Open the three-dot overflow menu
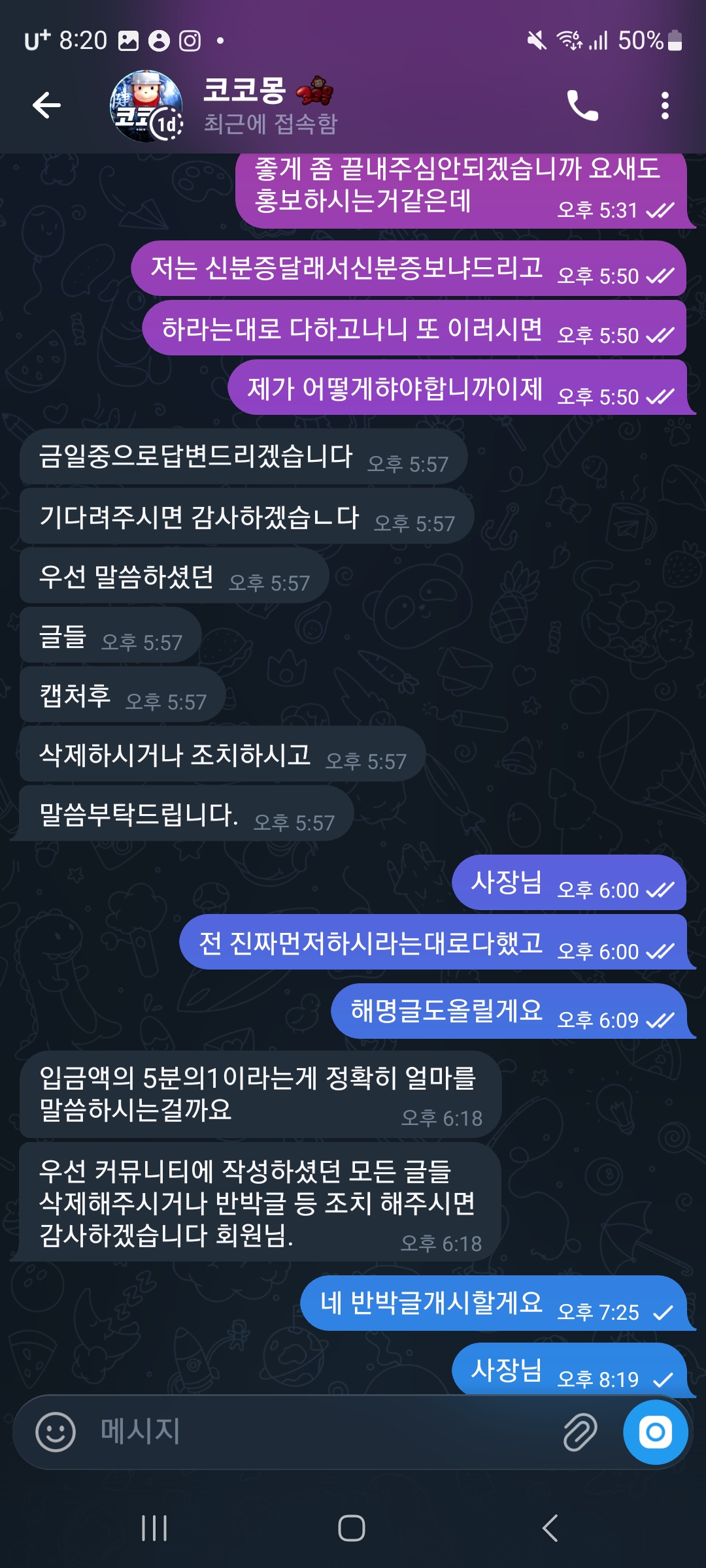706x1568 pixels. click(x=664, y=105)
